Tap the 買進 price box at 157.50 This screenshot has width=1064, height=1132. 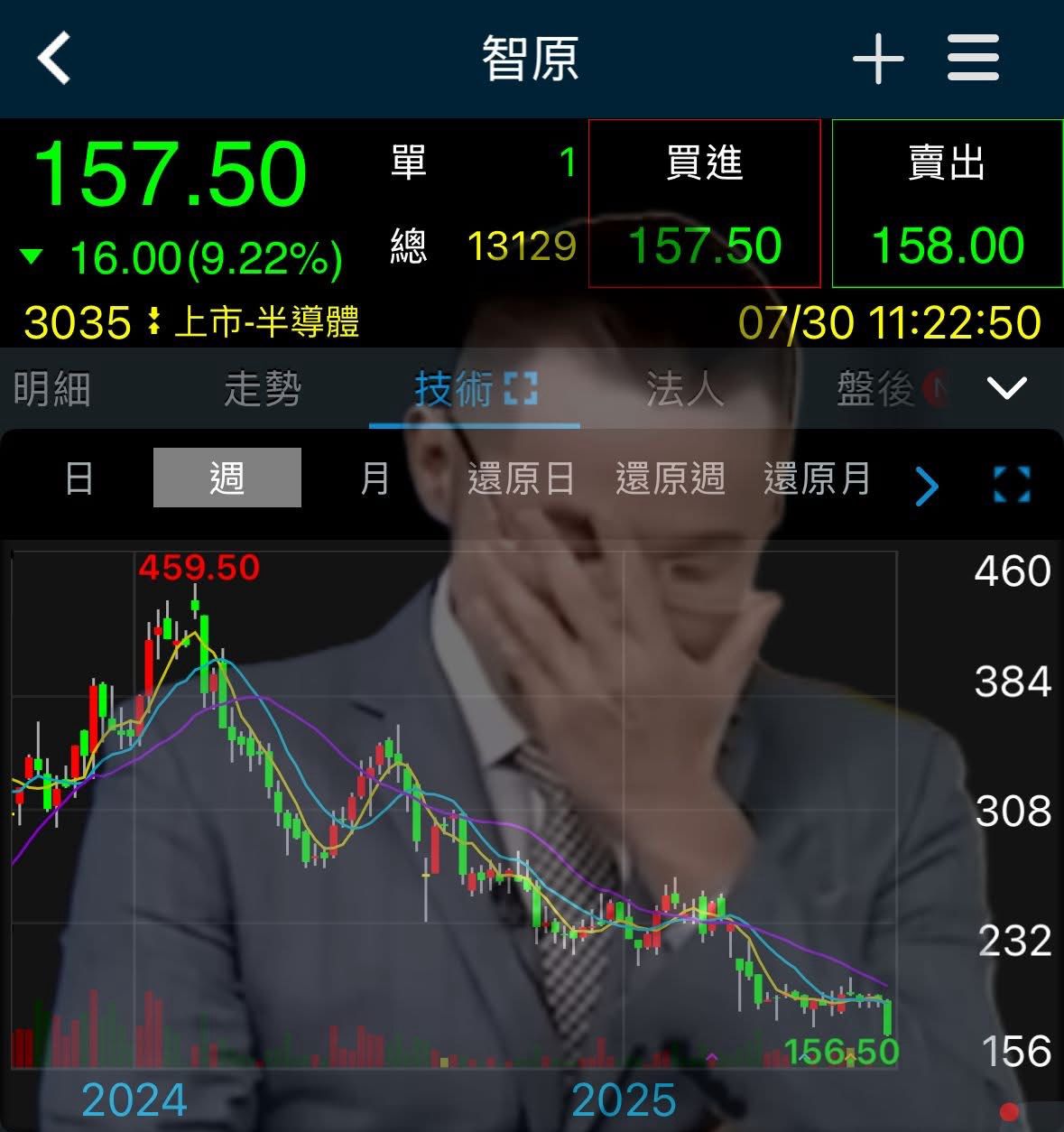pos(704,204)
